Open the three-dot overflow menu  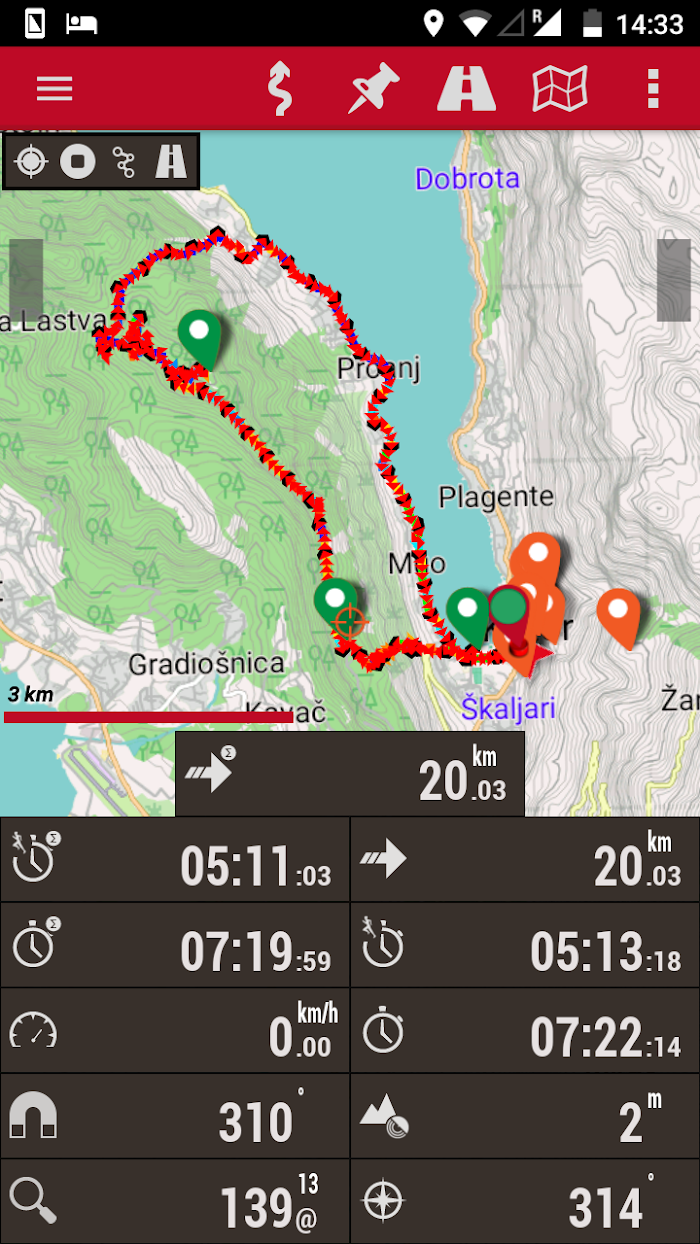(653, 88)
